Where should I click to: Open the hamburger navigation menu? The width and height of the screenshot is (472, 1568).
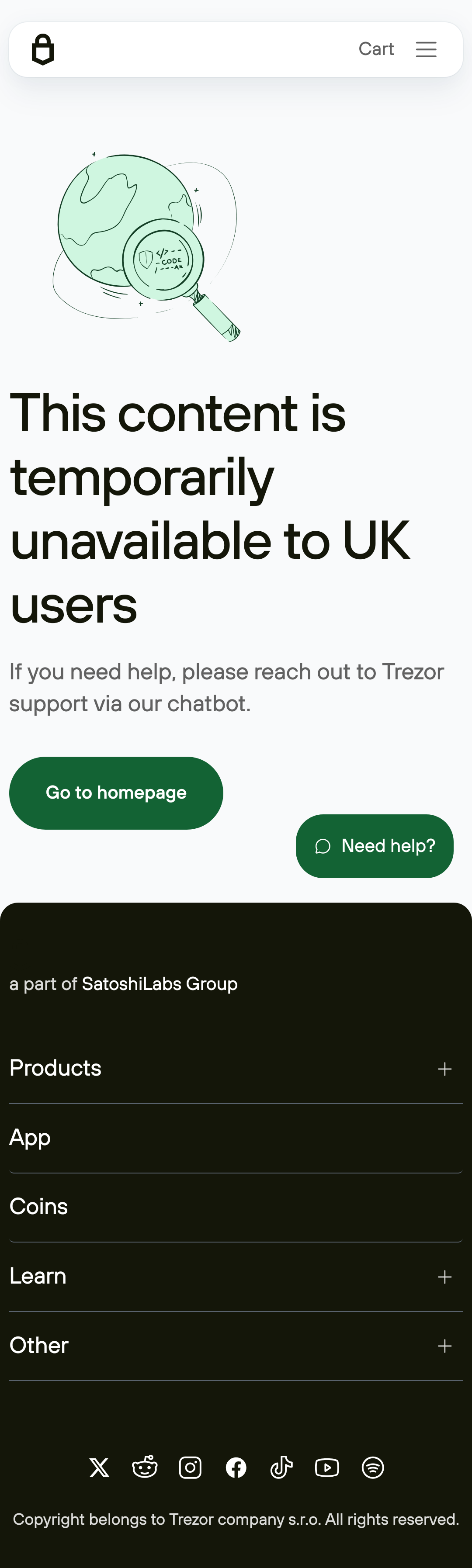coord(426,49)
